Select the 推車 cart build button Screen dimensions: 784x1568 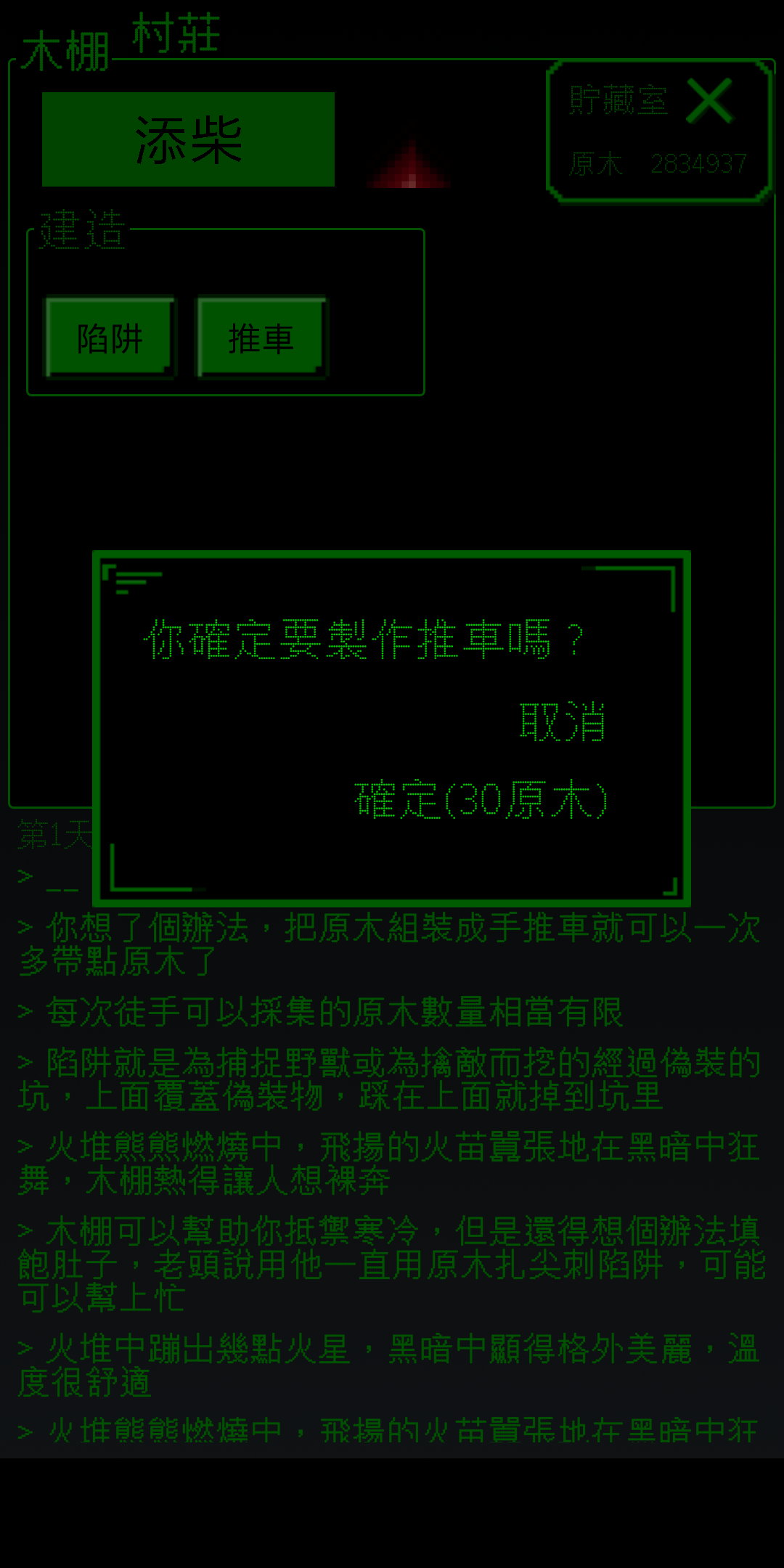click(261, 338)
